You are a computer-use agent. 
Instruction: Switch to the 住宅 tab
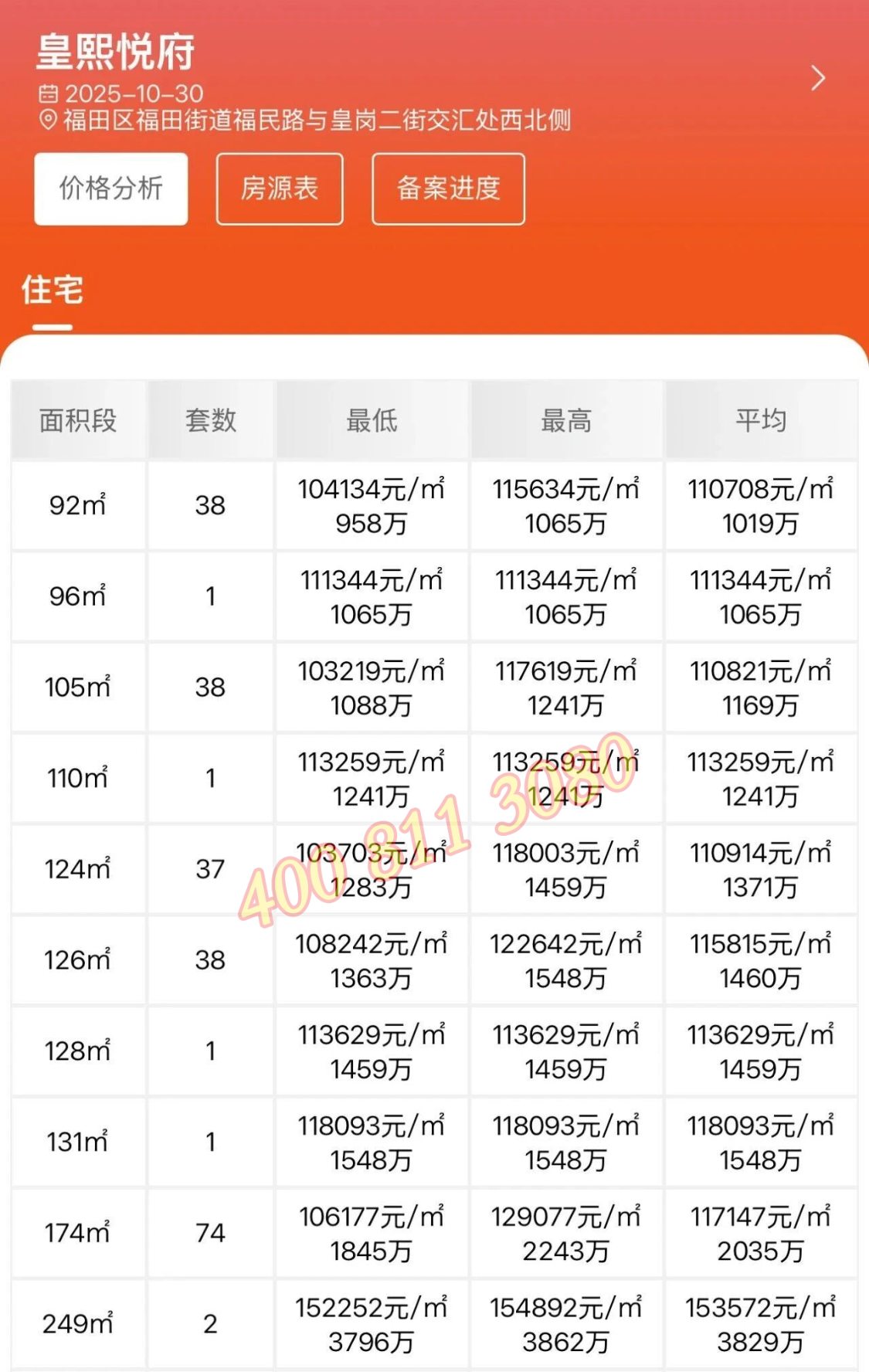point(53,290)
